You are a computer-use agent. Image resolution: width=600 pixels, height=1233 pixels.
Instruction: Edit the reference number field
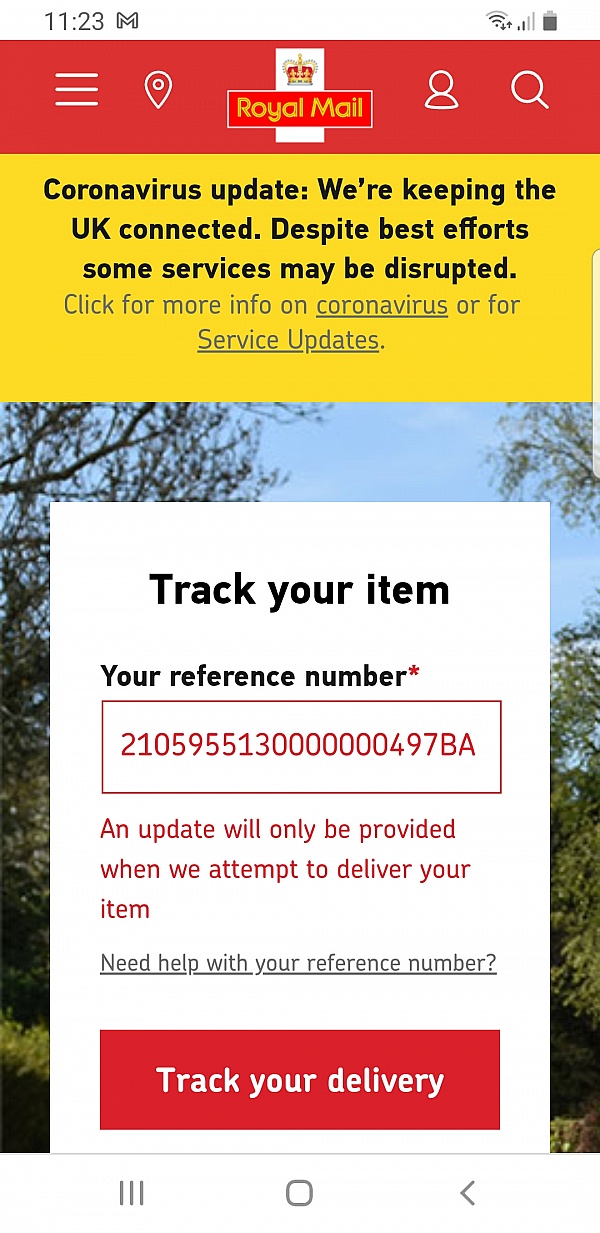[300, 746]
